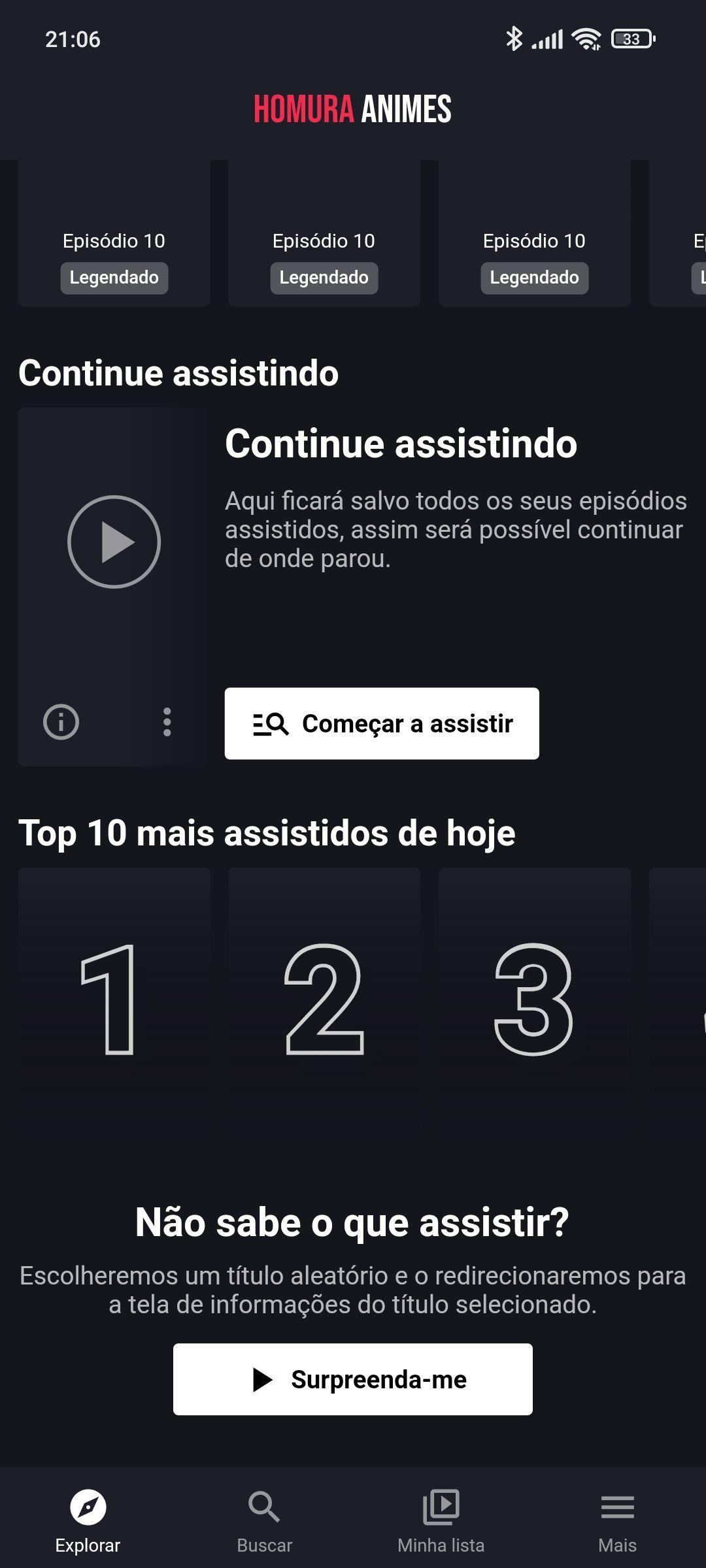Viewport: 706px width, 1568px height.
Task: Tap the Começar a assistir button
Action: (382, 723)
